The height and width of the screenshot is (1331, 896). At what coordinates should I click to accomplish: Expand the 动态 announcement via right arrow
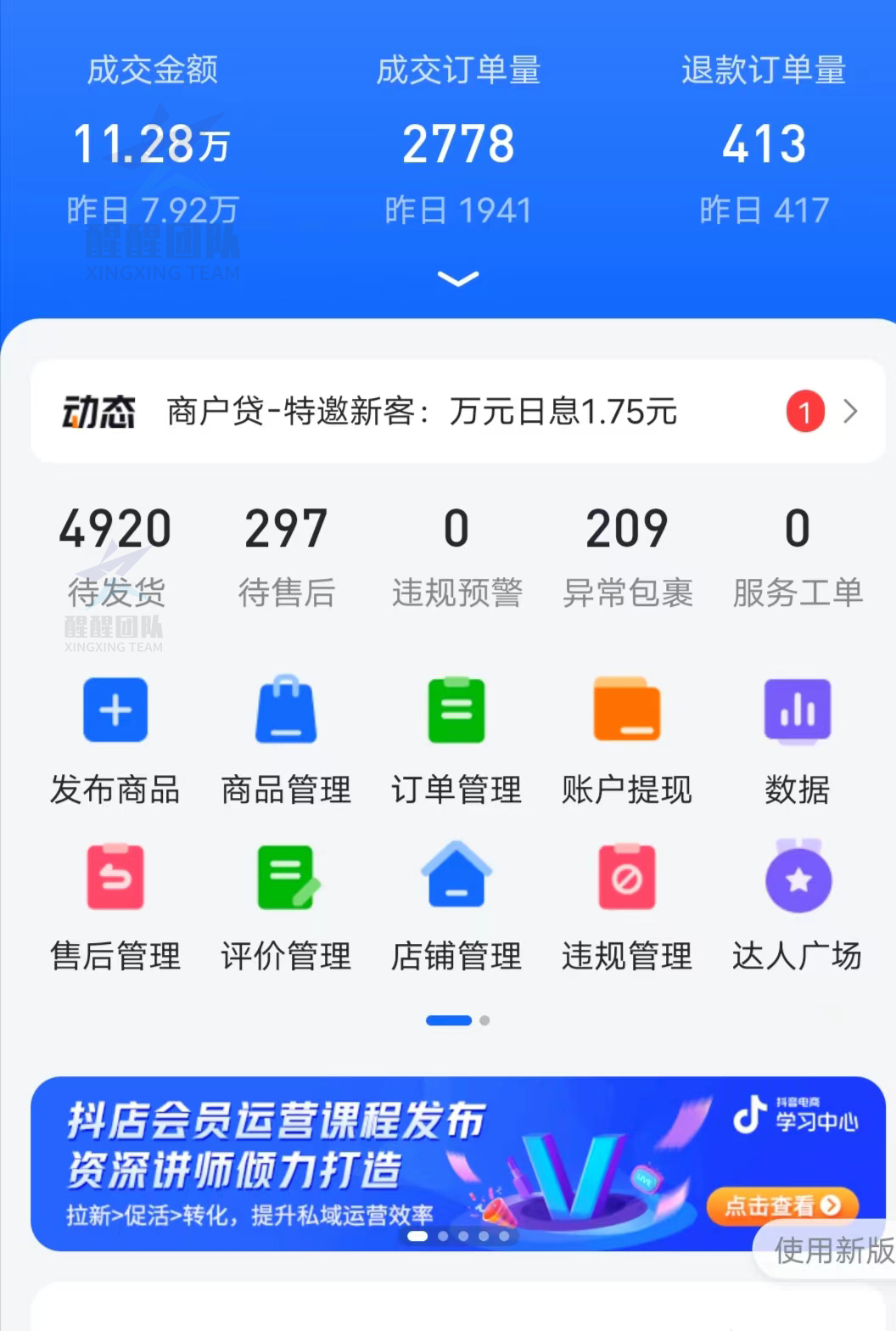click(x=851, y=412)
